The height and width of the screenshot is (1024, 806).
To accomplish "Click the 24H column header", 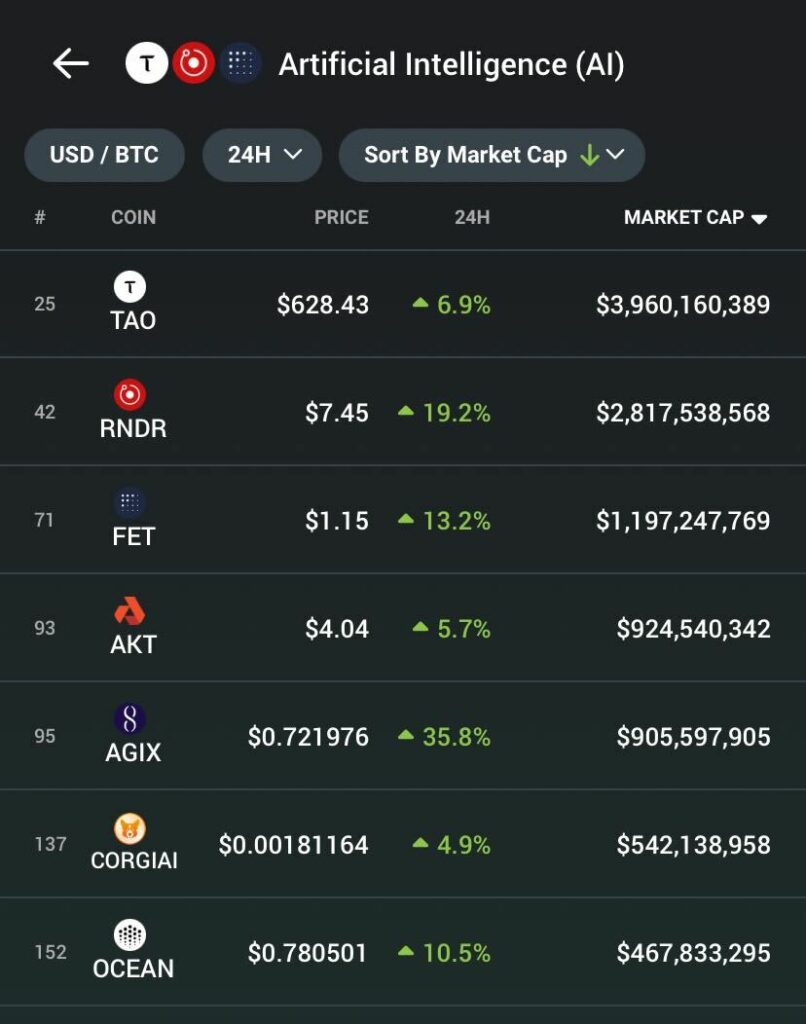I will tap(471, 217).
